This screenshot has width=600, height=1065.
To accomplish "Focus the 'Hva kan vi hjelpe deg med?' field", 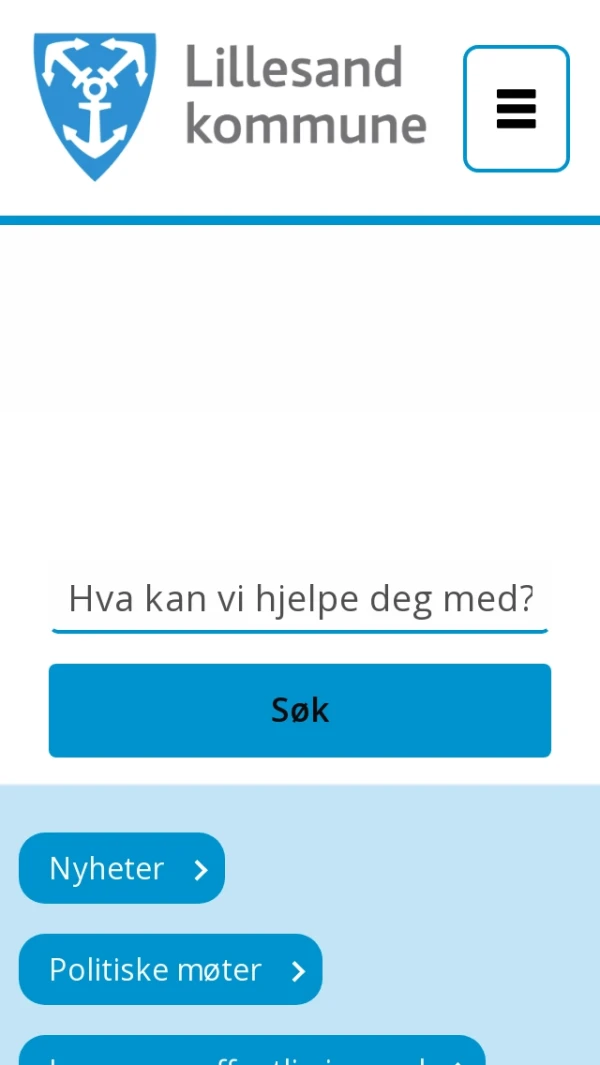I will pyautogui.click(x=300, y=599).
